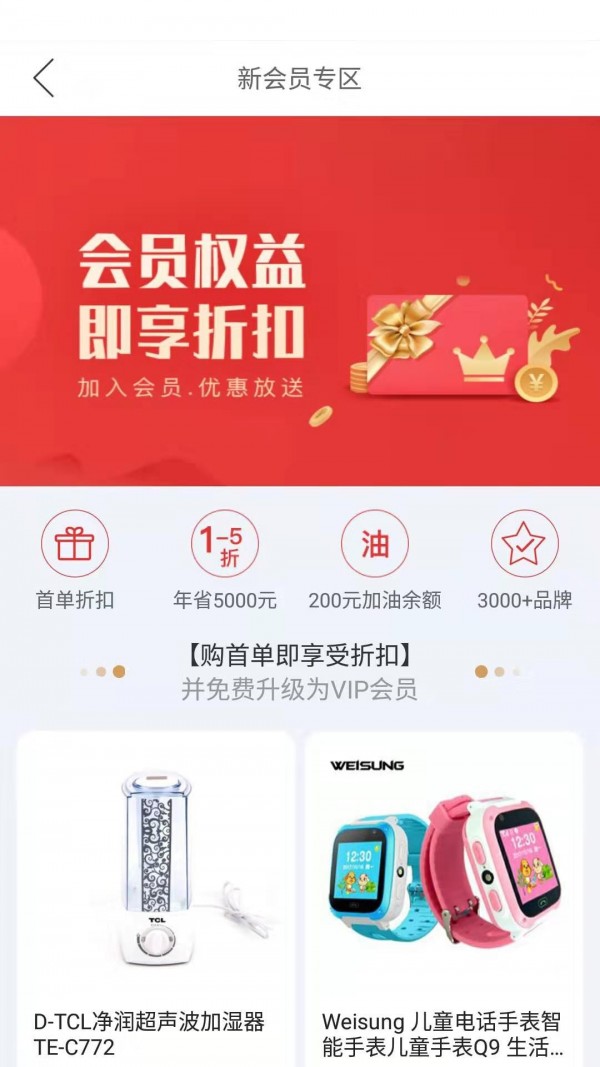Tap the 年省5000元 icon
Screen dimensions: 600x1067
click(x=224, y=544)
